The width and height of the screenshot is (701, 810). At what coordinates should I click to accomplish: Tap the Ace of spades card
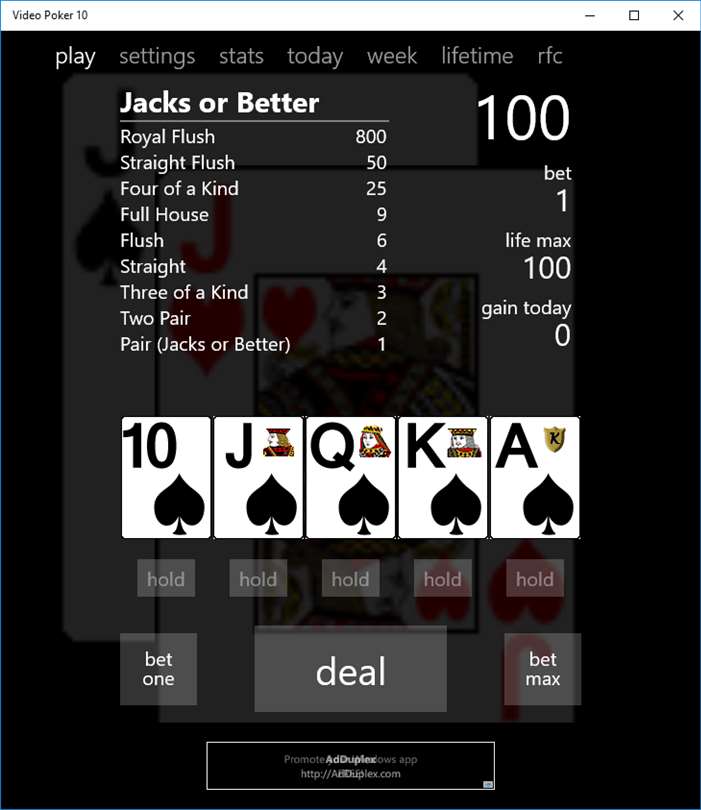pos(534,478)
